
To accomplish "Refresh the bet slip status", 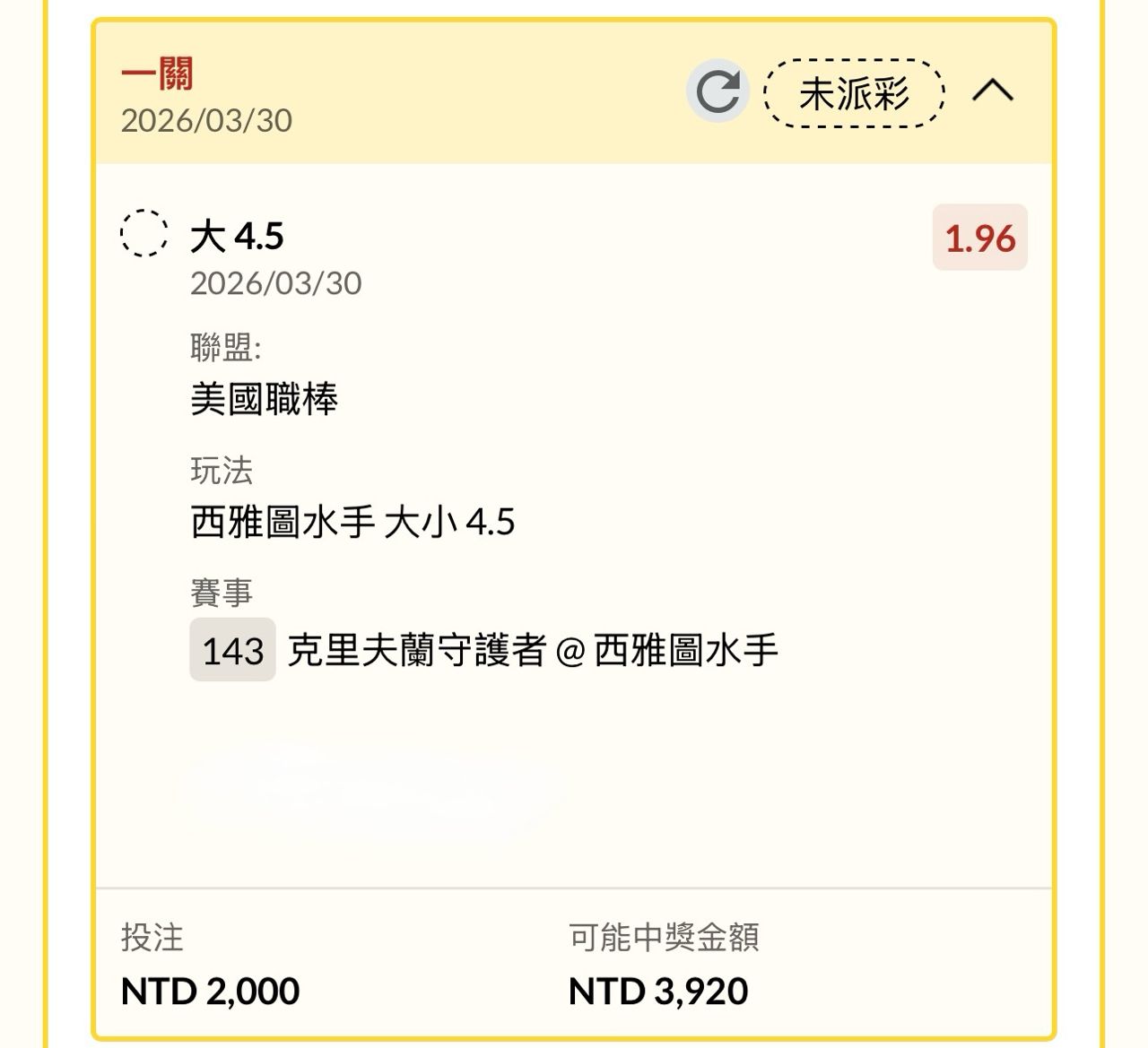I will pos(717,91).
